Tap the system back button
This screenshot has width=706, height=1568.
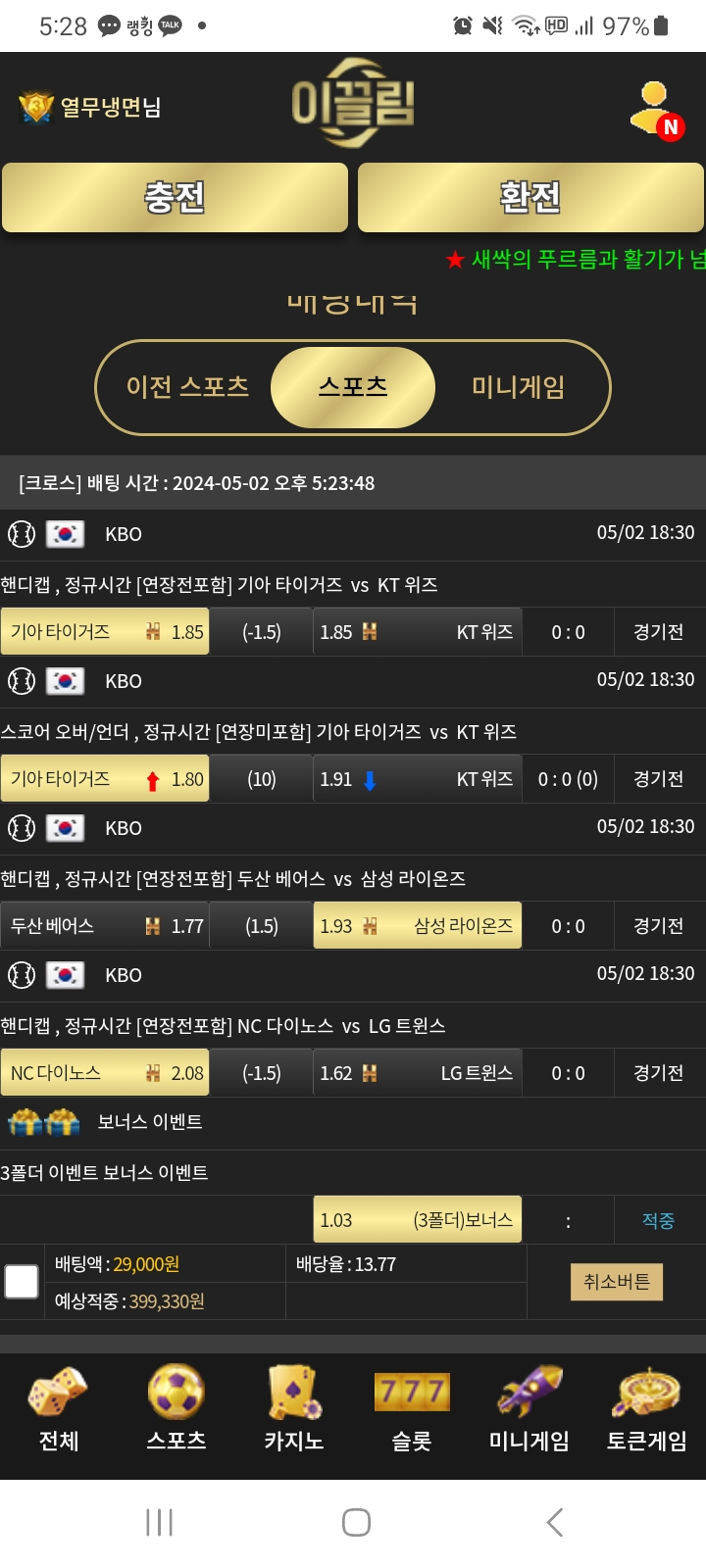pos(554,1522)
